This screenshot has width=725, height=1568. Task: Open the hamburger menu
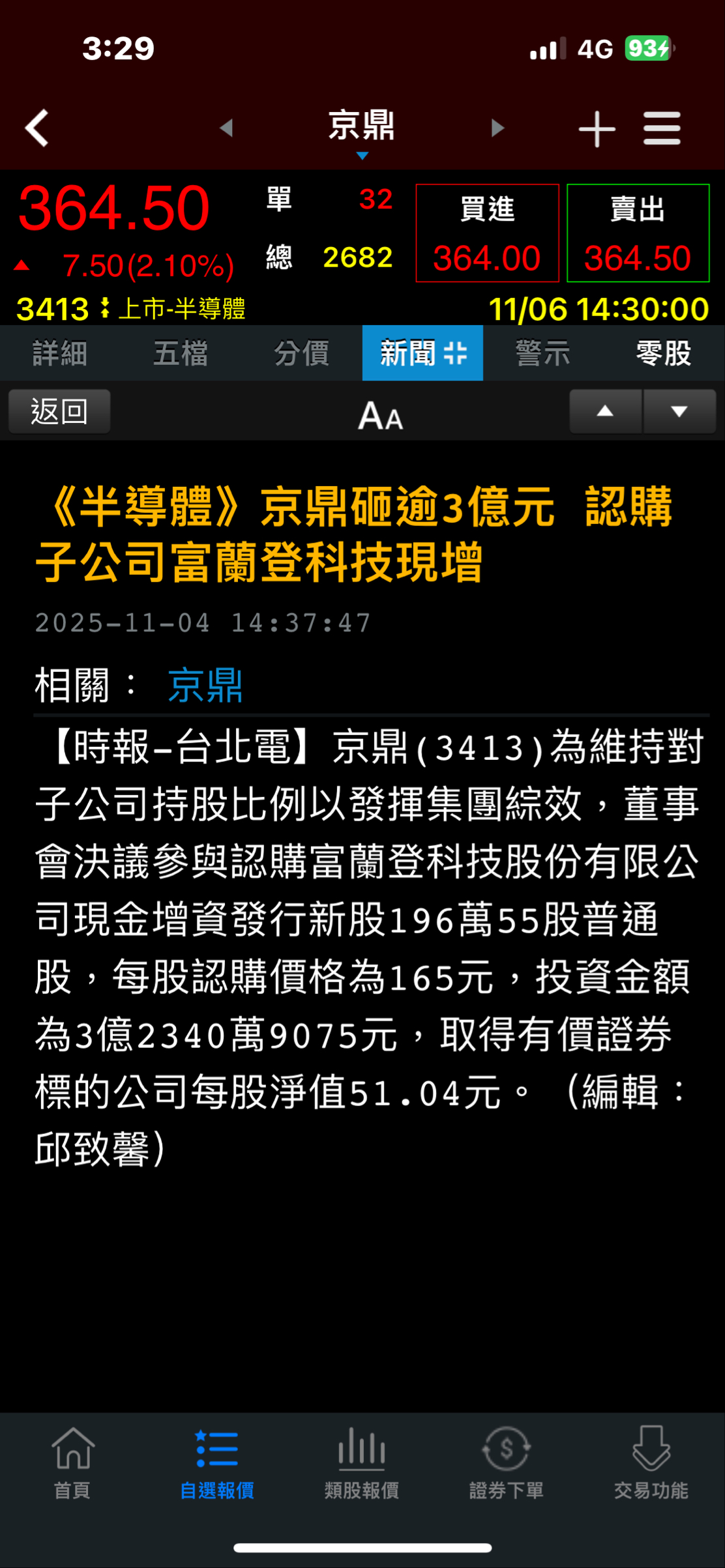coord(662,128)
